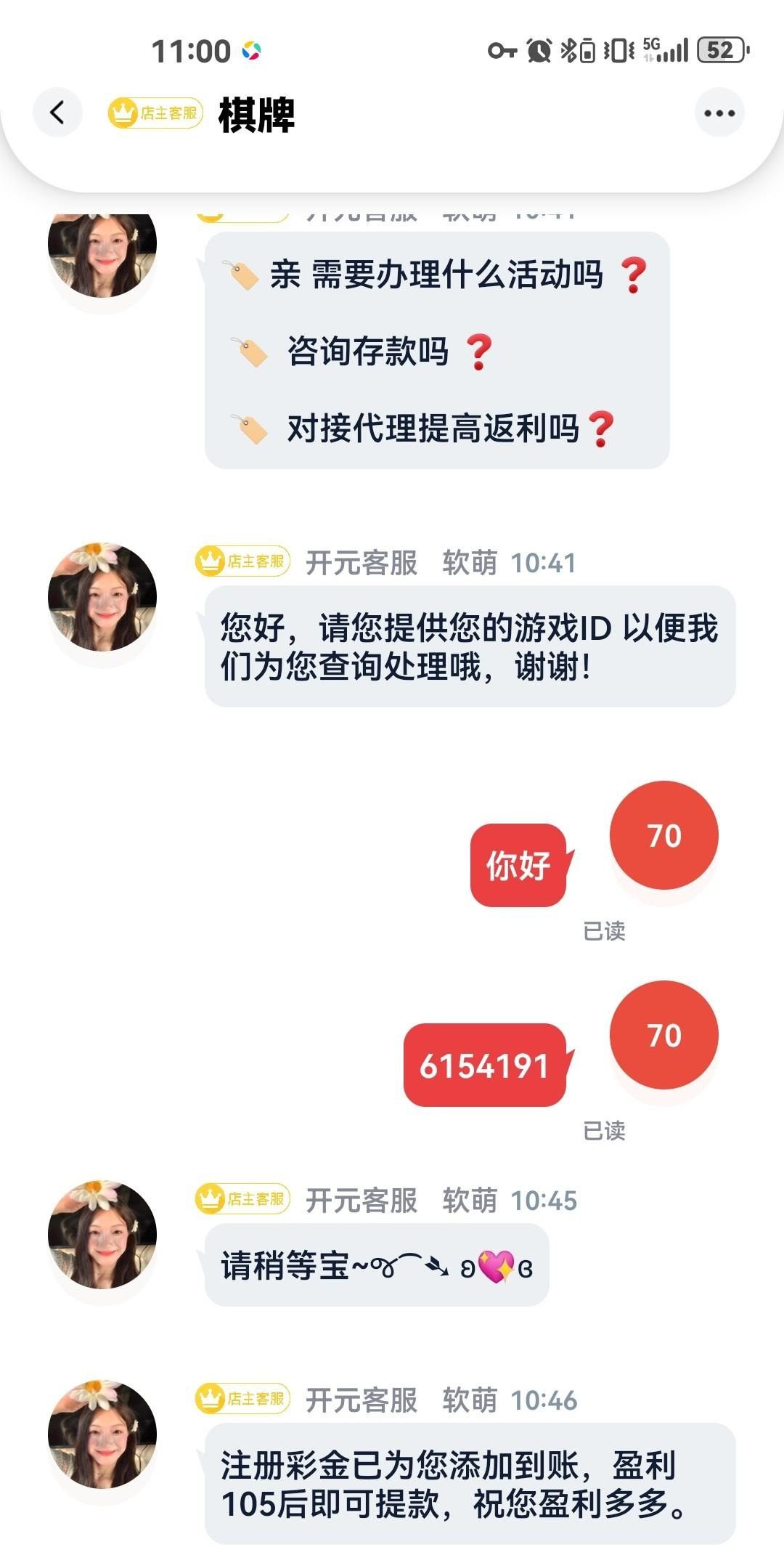
Task: Go back from the 棋牌 chat
Action: tap(57, 113)
